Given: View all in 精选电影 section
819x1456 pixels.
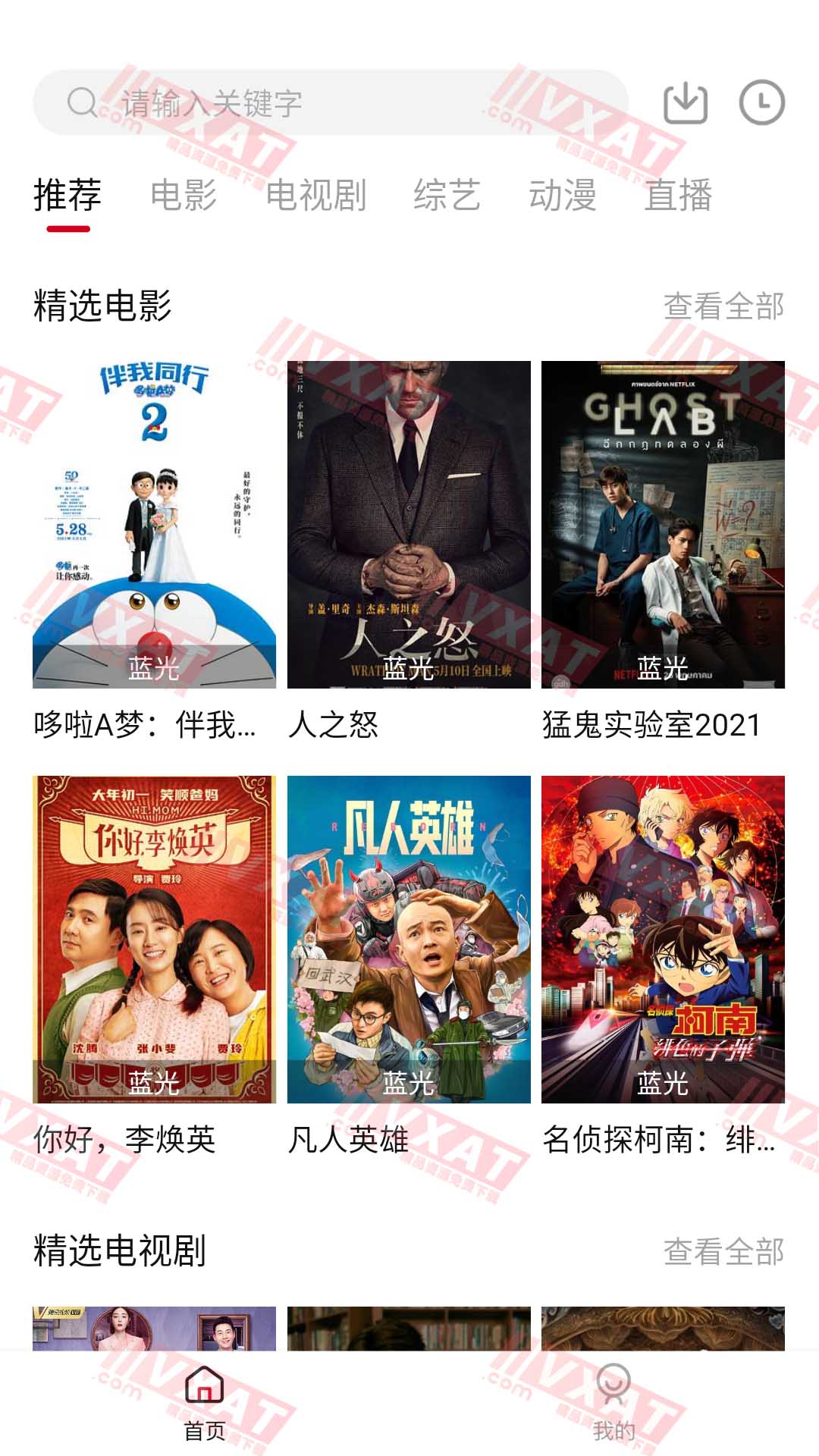Looking at the screenshot, I should (723, 306).
